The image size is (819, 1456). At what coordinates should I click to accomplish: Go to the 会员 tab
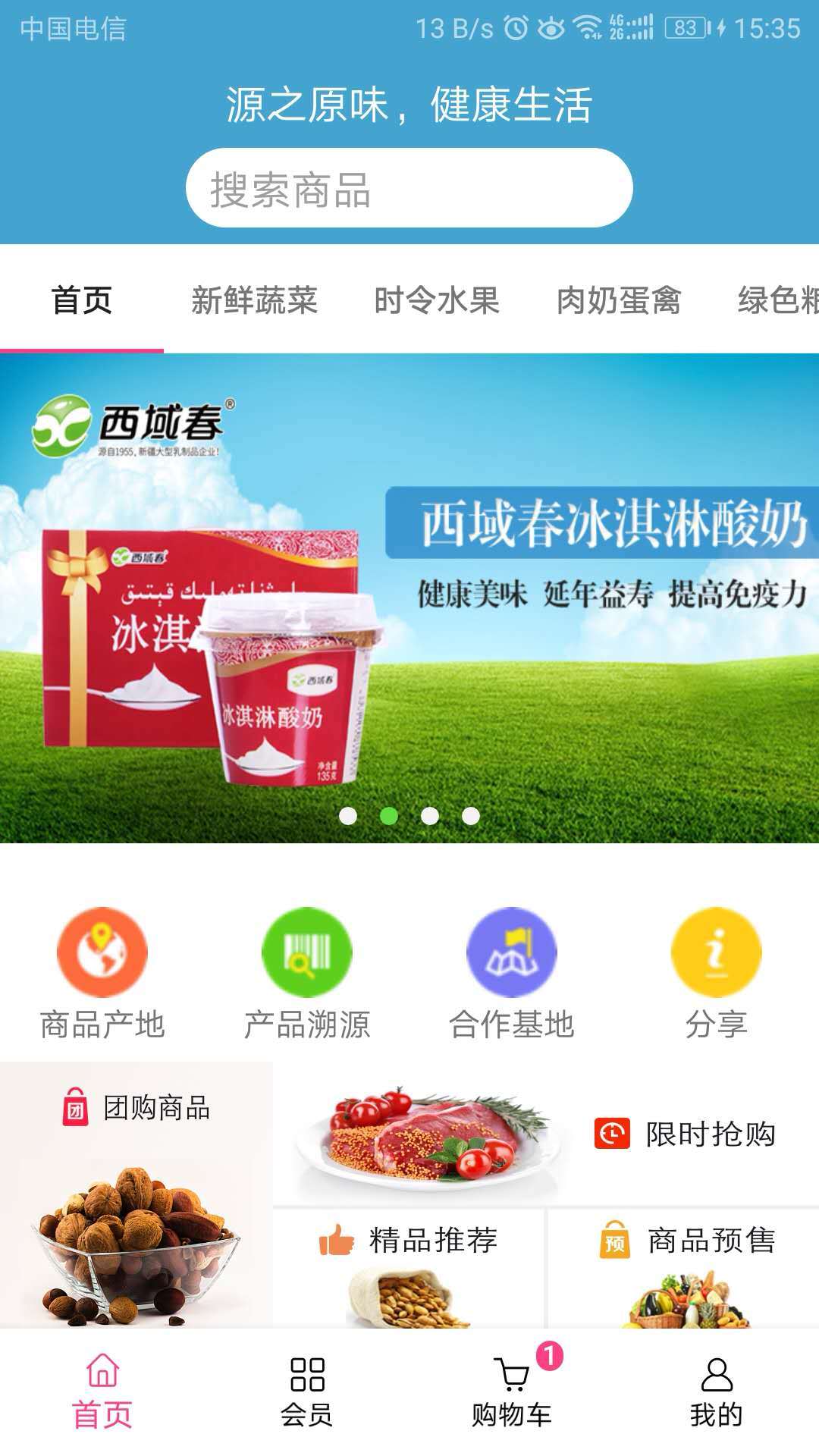coord(307,1392)
